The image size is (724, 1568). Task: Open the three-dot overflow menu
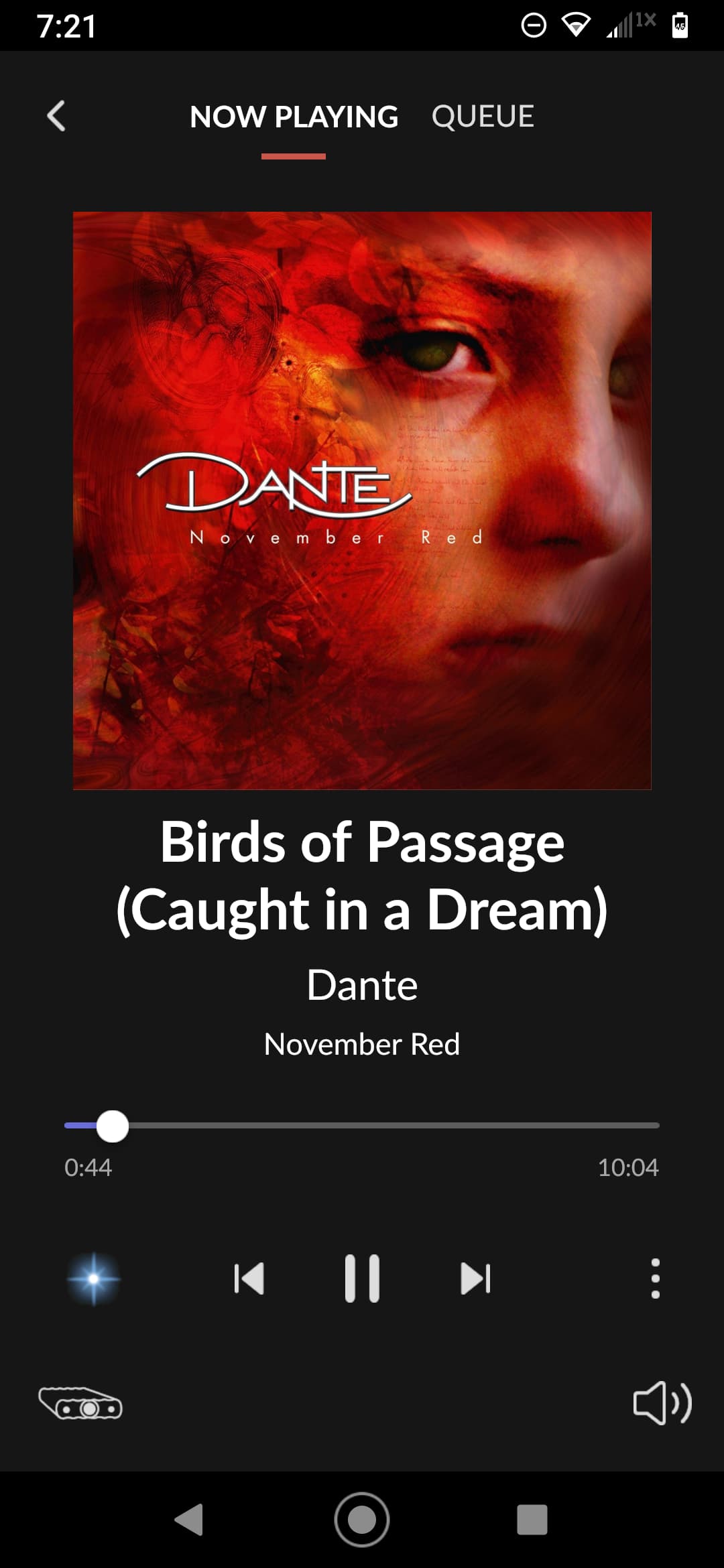pos(656,1279)
